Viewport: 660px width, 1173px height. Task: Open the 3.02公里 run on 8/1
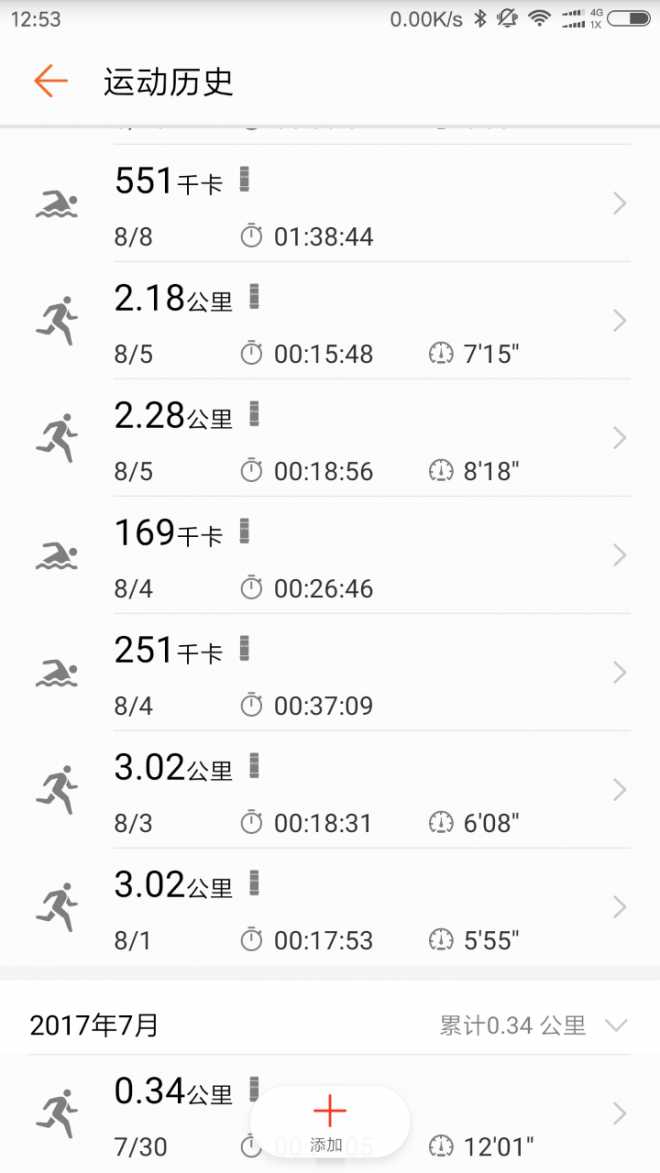[x=330, y=906]
